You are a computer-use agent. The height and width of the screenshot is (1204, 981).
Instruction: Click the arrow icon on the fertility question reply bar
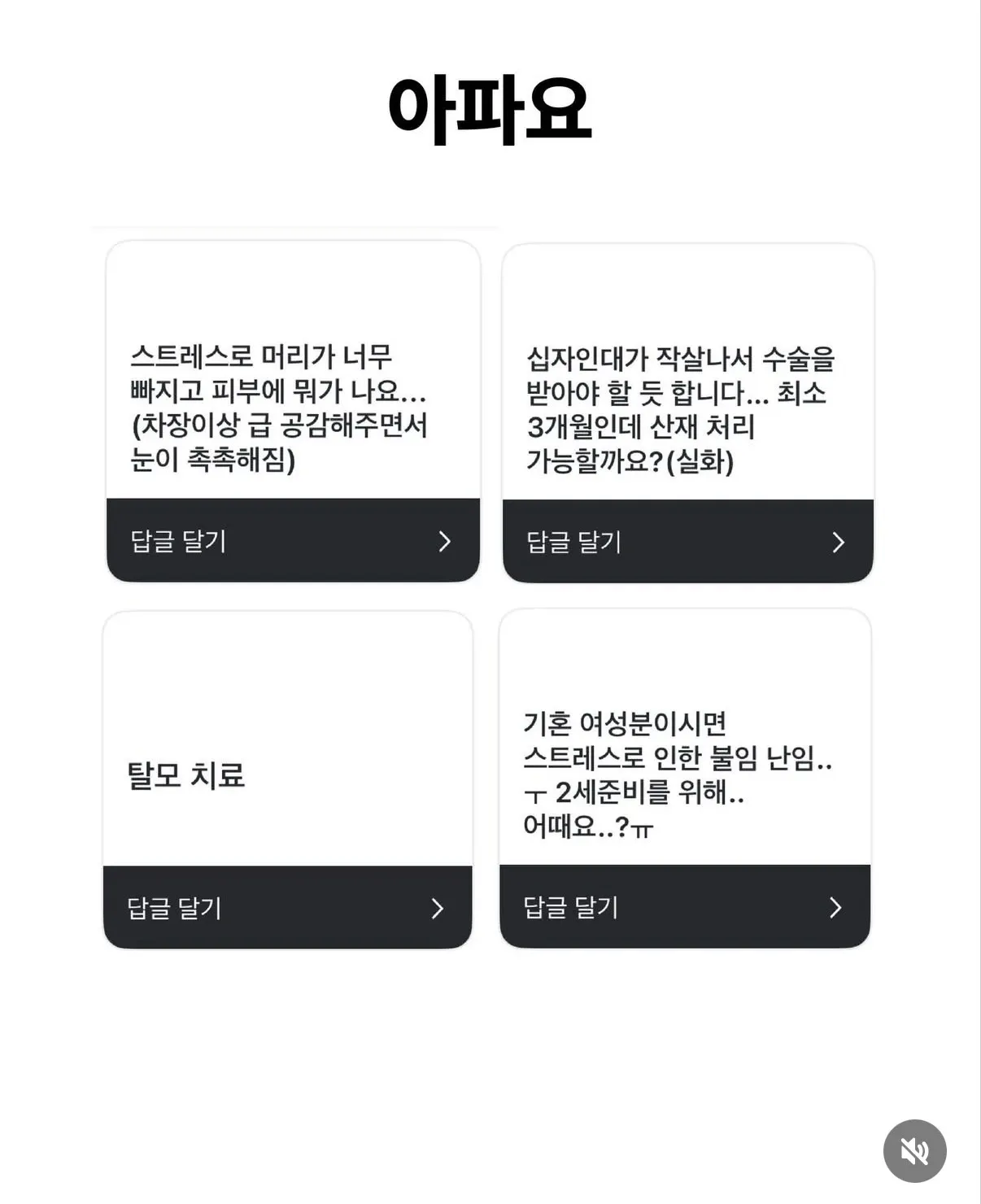pos(836,909)
